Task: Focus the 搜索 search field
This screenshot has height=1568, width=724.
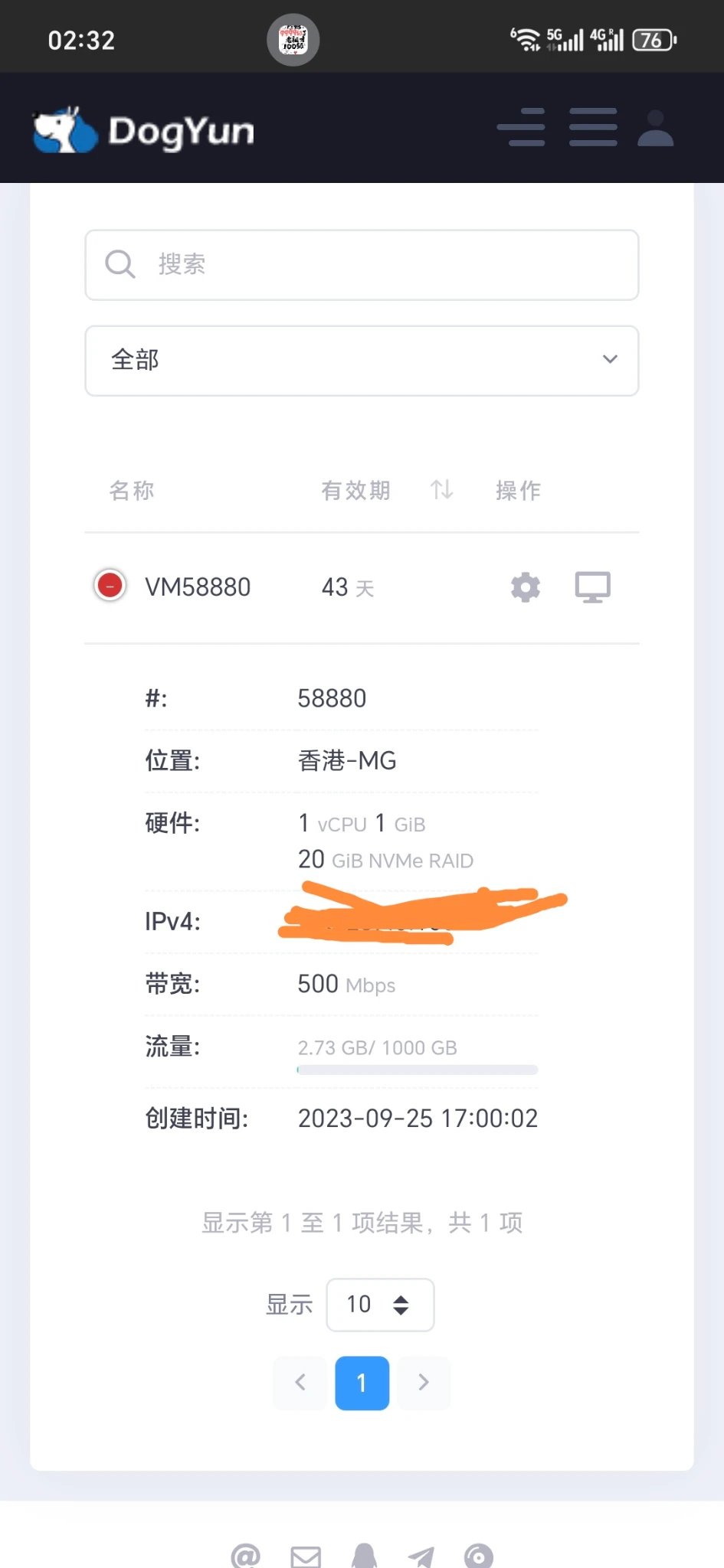Action: [x=362, y=265]
